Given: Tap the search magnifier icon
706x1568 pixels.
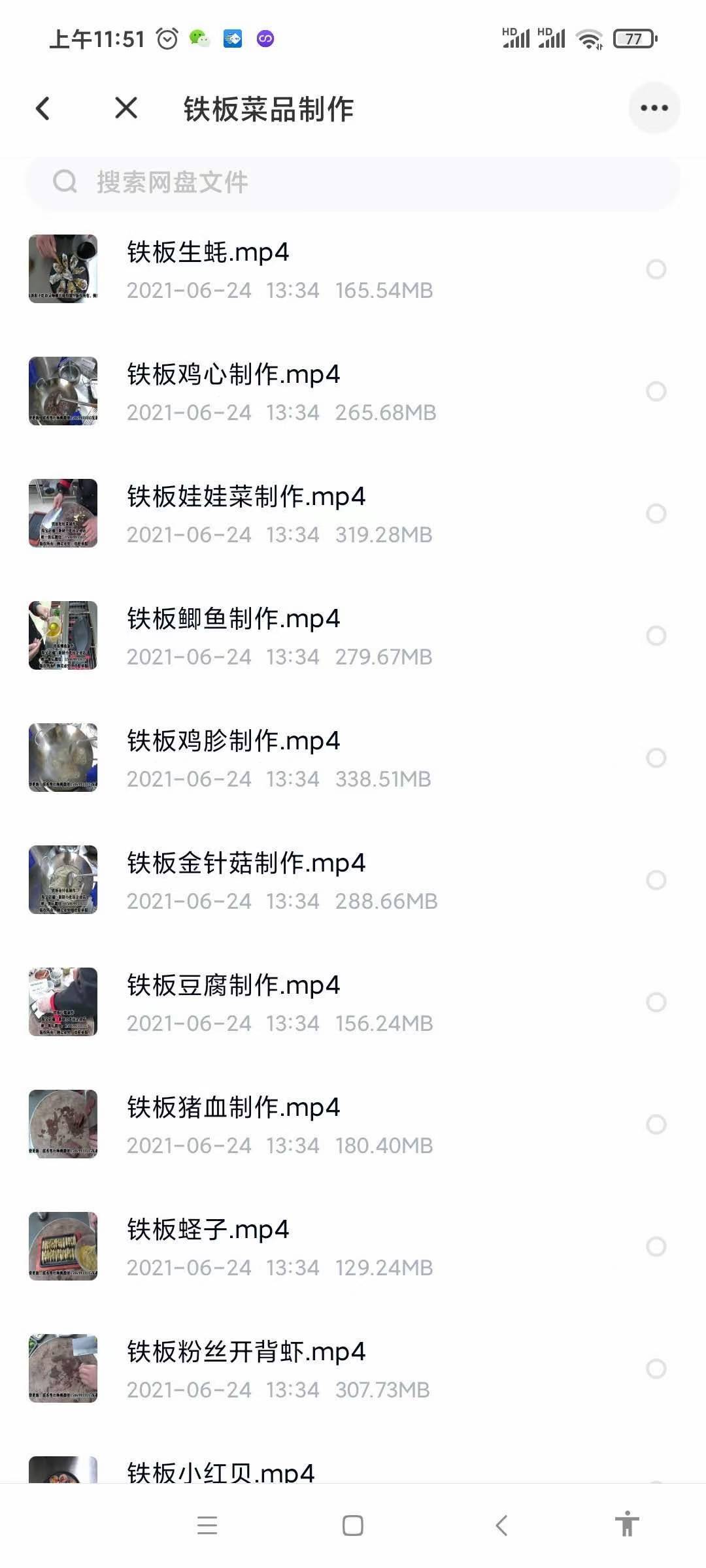Looking at the screenshot, I should [64, 182].
